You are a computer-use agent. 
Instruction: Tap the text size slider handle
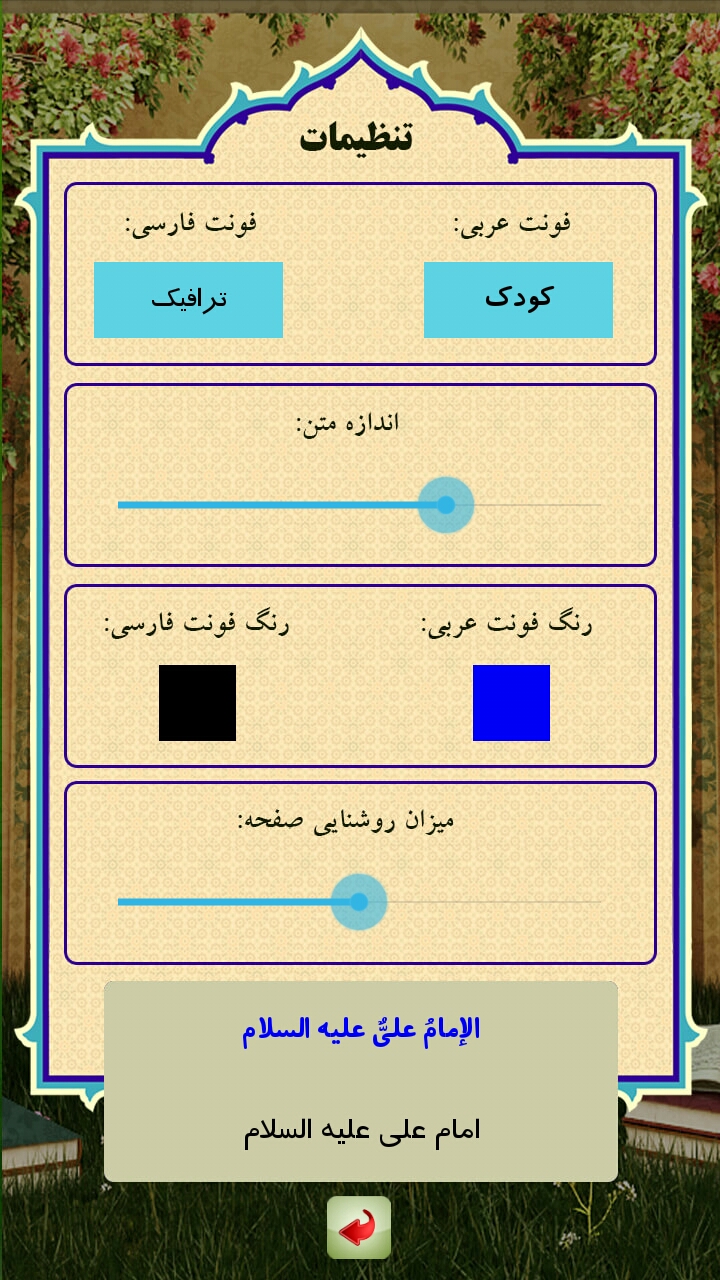click(x=445, y=505)
